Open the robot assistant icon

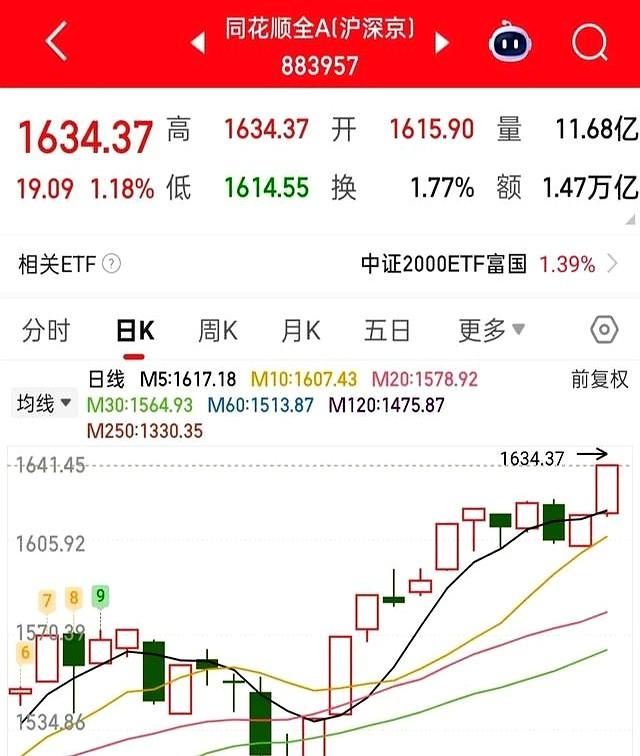click(x=511, y=43)
